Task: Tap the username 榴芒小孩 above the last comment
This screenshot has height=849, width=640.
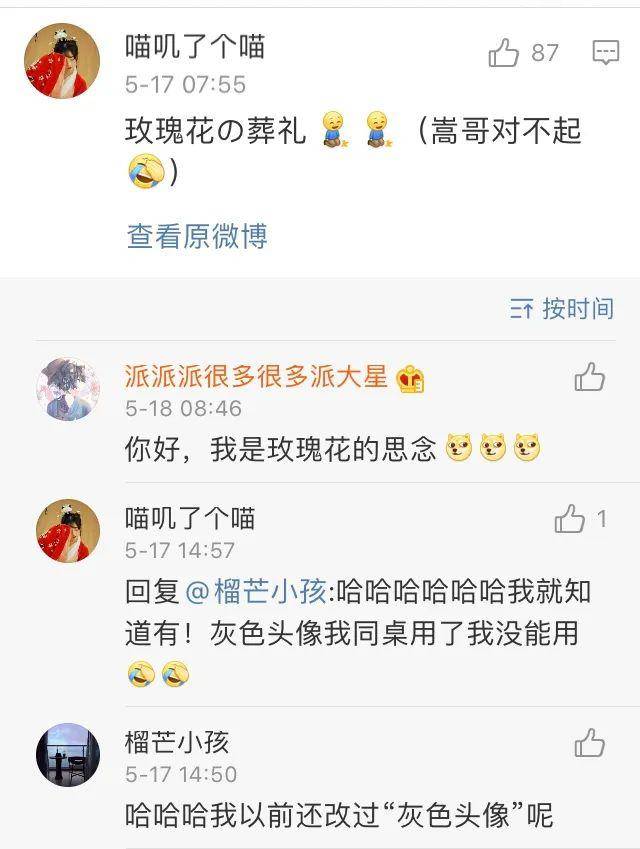Action: pyautogui.click(x=177, y=741)
